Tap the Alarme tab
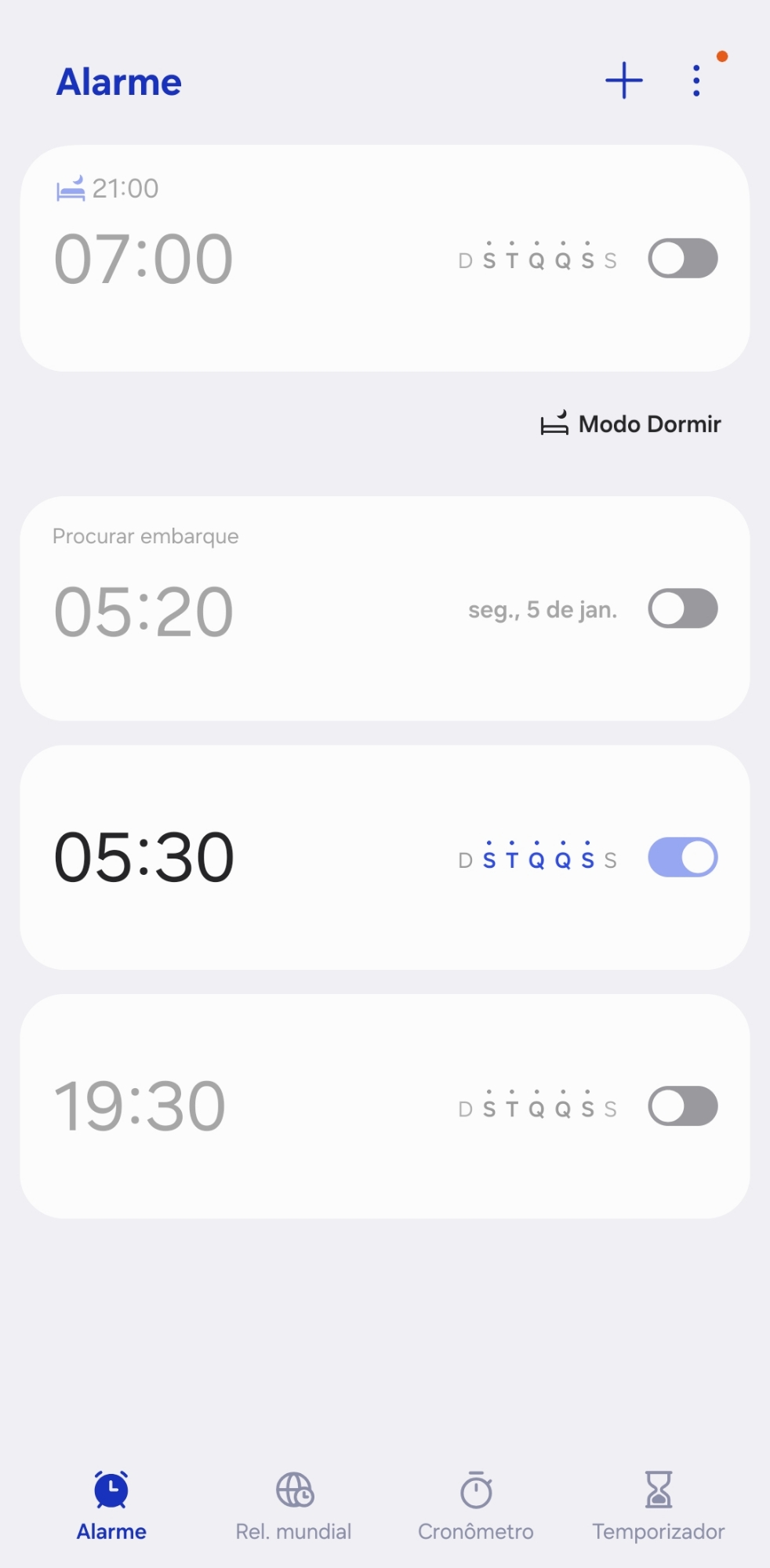The image size is (770, 1568). (111, 1505)
